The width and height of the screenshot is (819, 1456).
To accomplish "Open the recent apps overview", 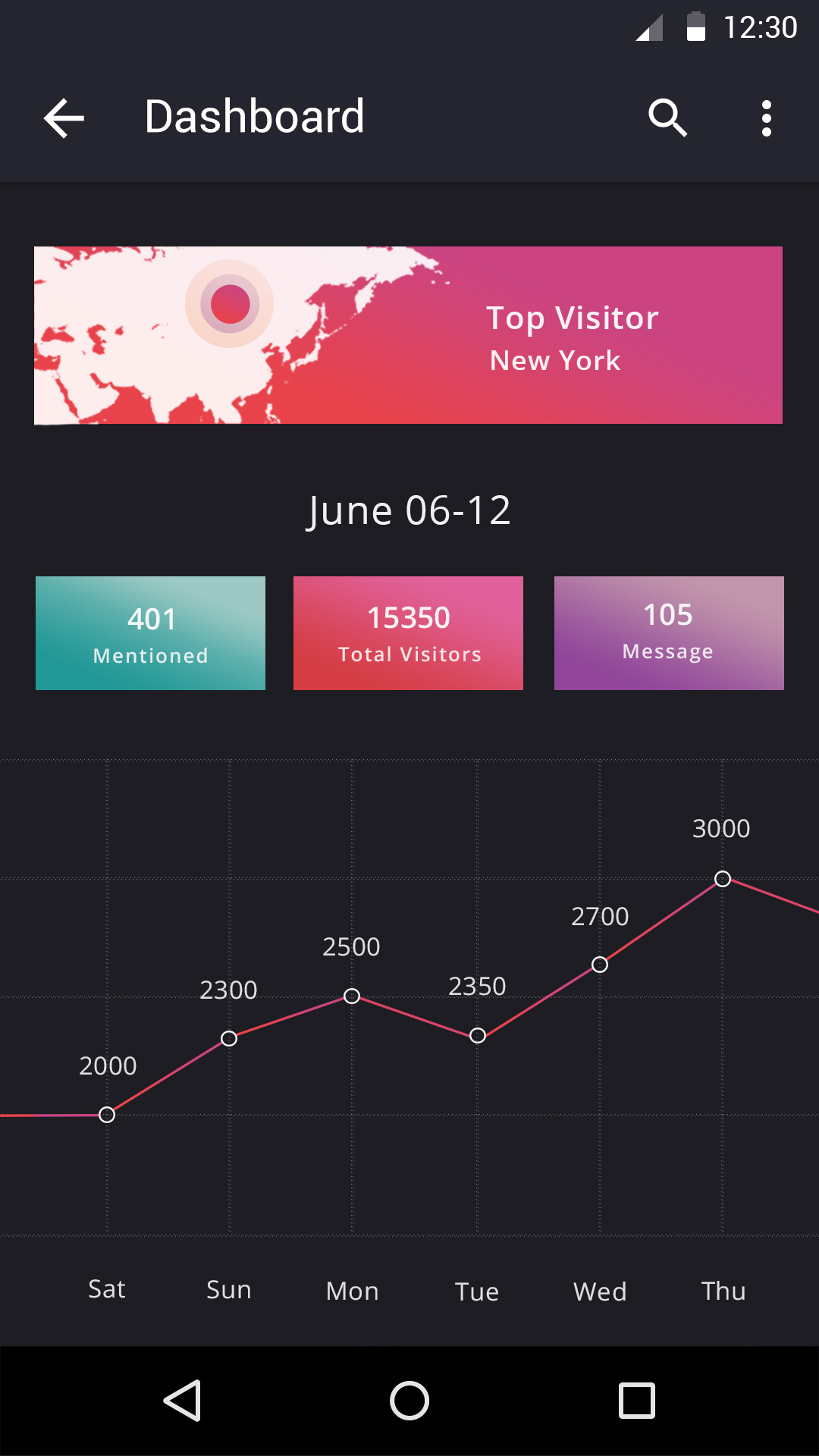I will point(637,1400).
